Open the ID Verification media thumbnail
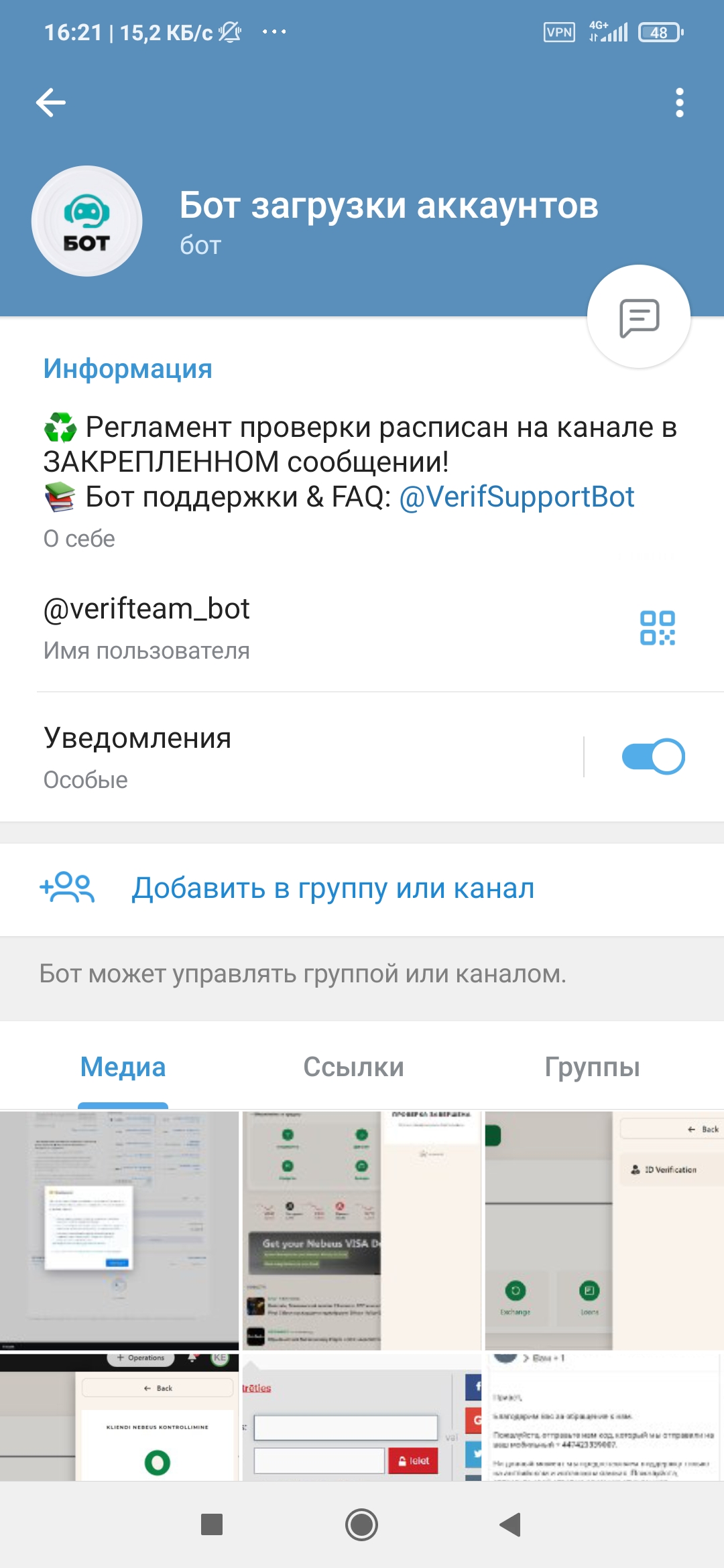724x1568 pixels. (605, 1230)
